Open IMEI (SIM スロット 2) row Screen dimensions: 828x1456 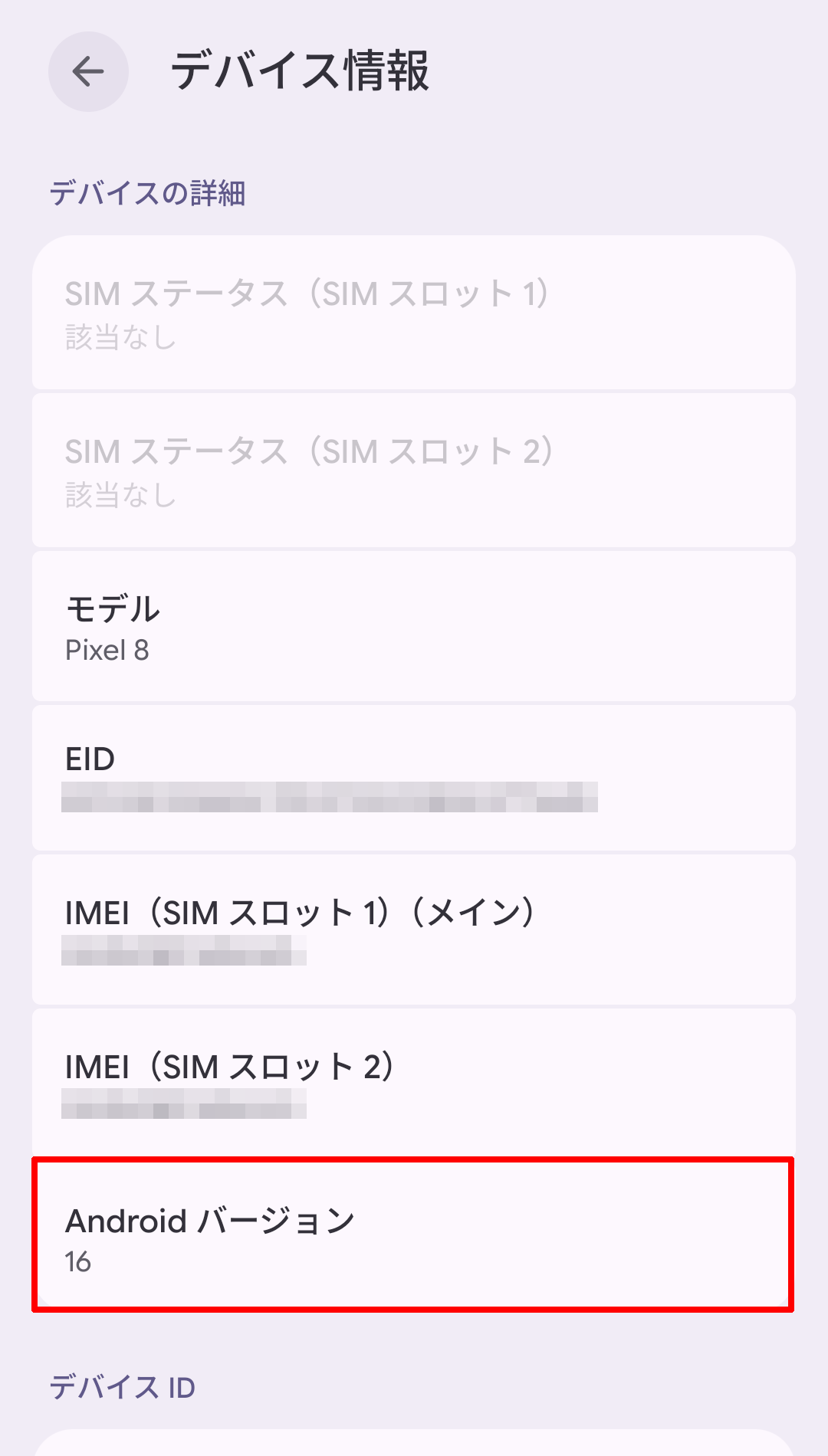[414, 1082]
